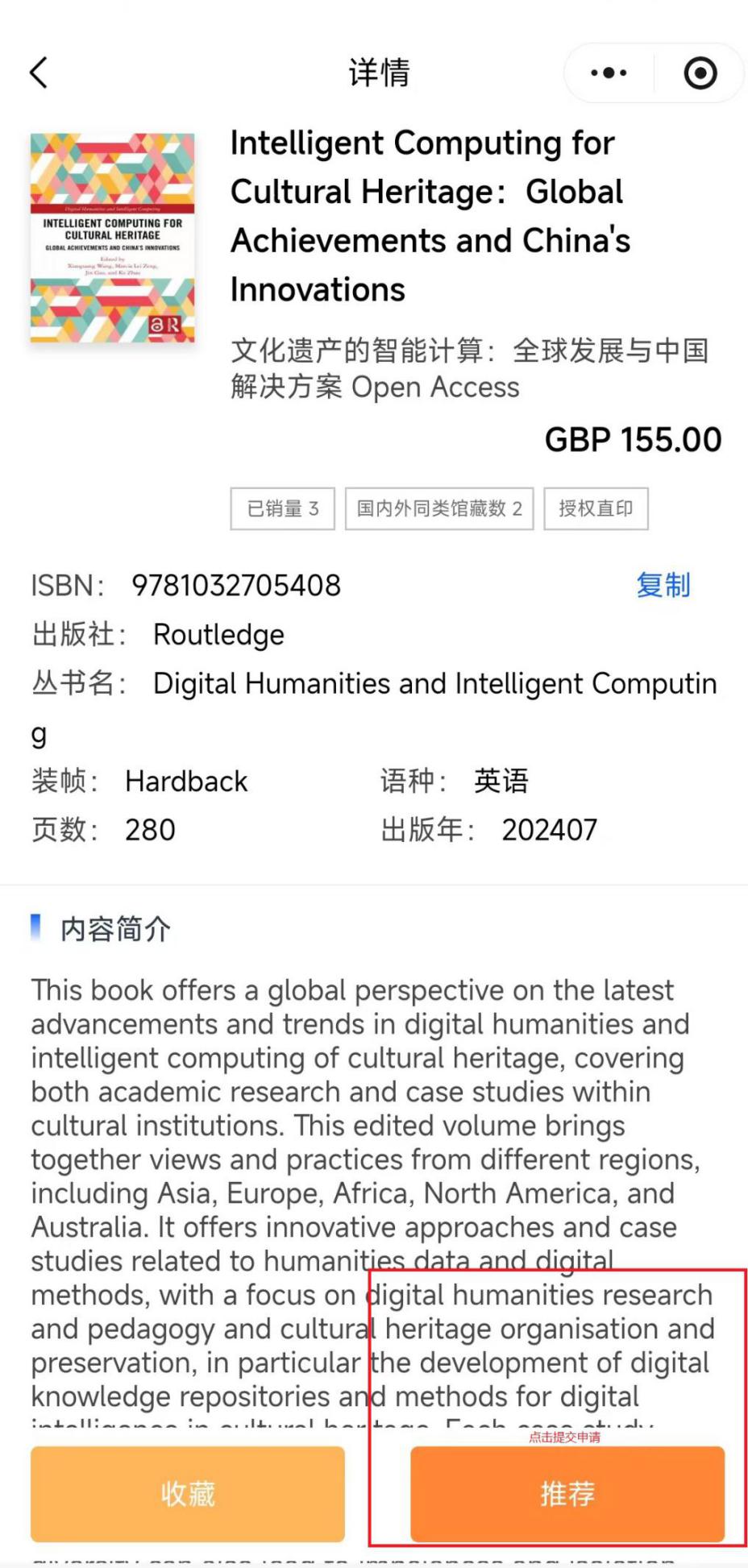Copy the ISBN with the 复制 link

pos(663,585)
